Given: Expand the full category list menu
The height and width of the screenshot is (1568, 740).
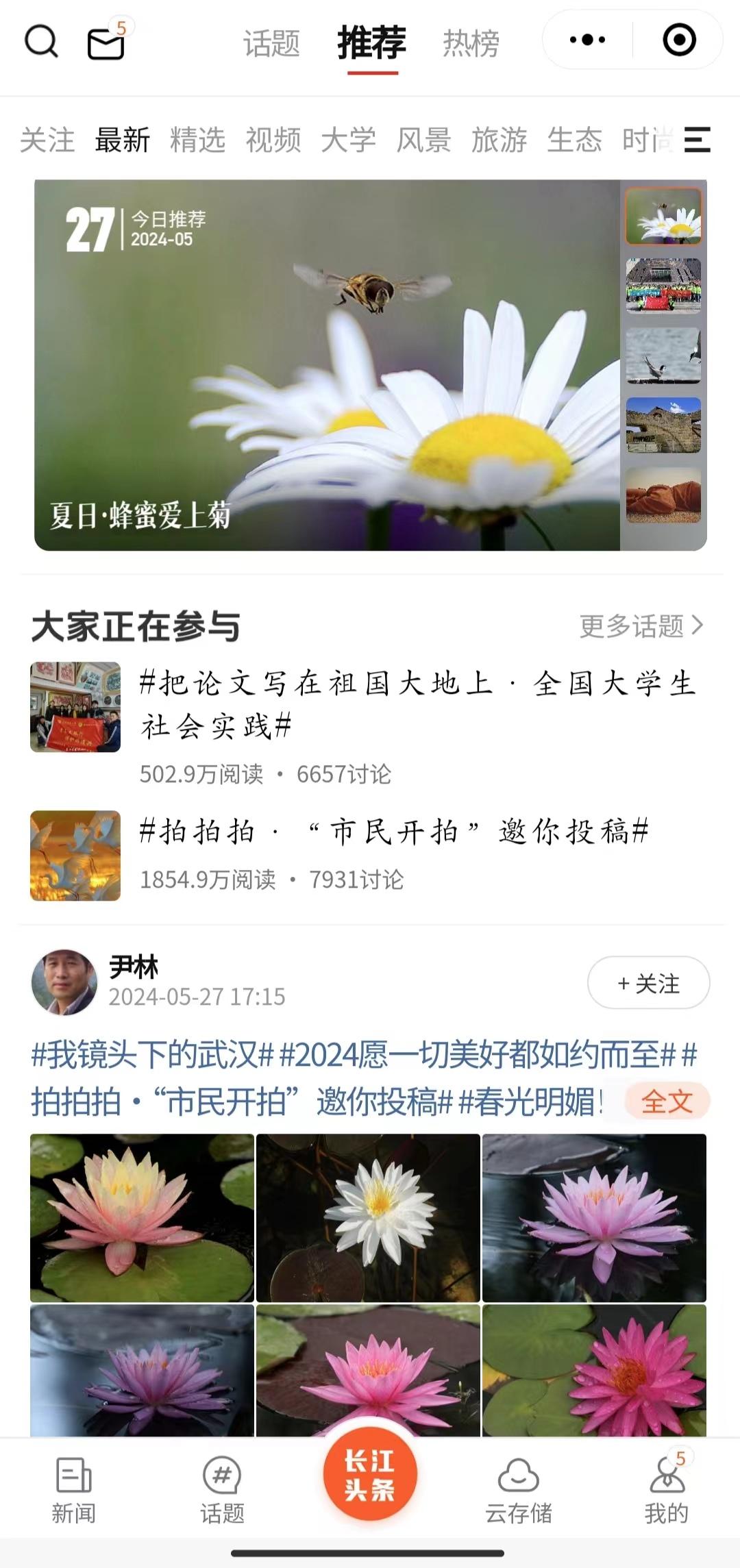Looking at the screenshot, I should (697, 140).
